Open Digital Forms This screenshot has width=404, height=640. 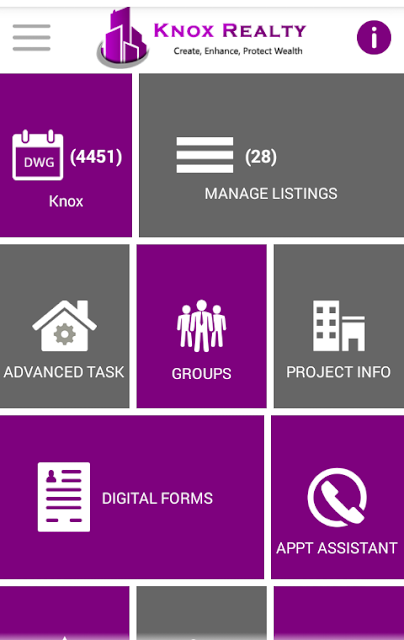(x=132, y=497)
